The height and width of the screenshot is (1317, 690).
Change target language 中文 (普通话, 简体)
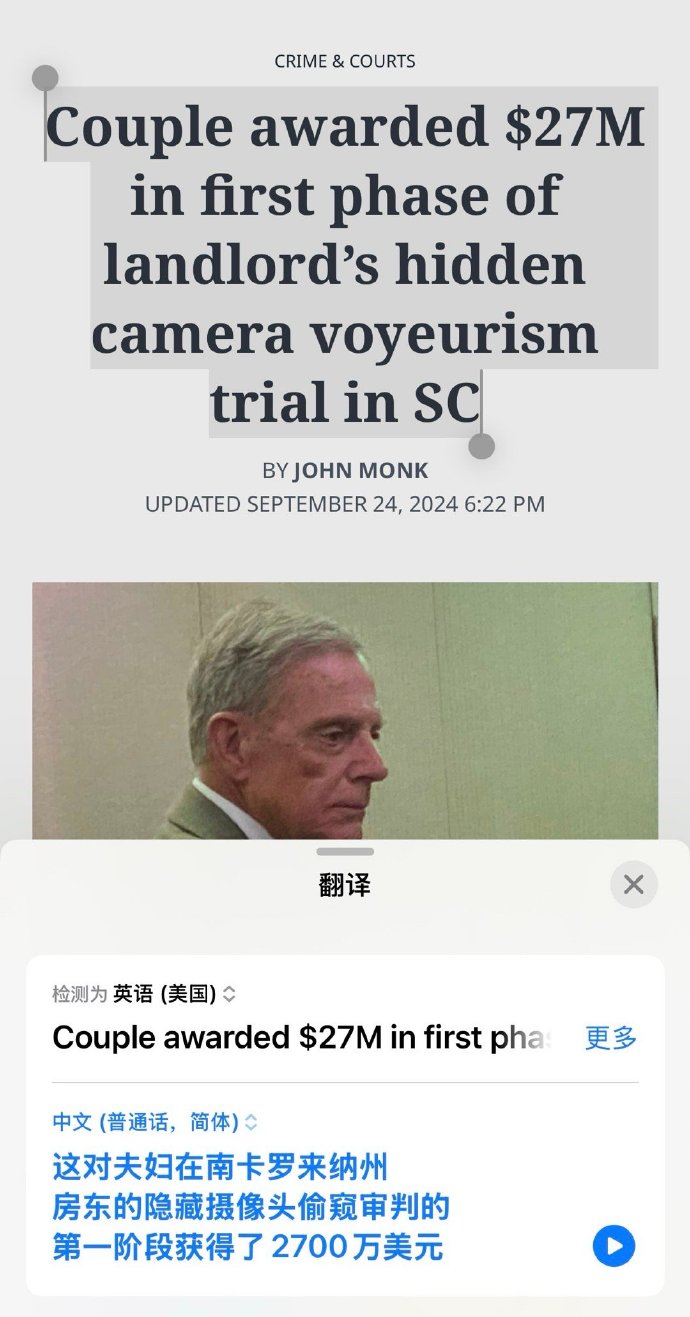coord(155,1122)
